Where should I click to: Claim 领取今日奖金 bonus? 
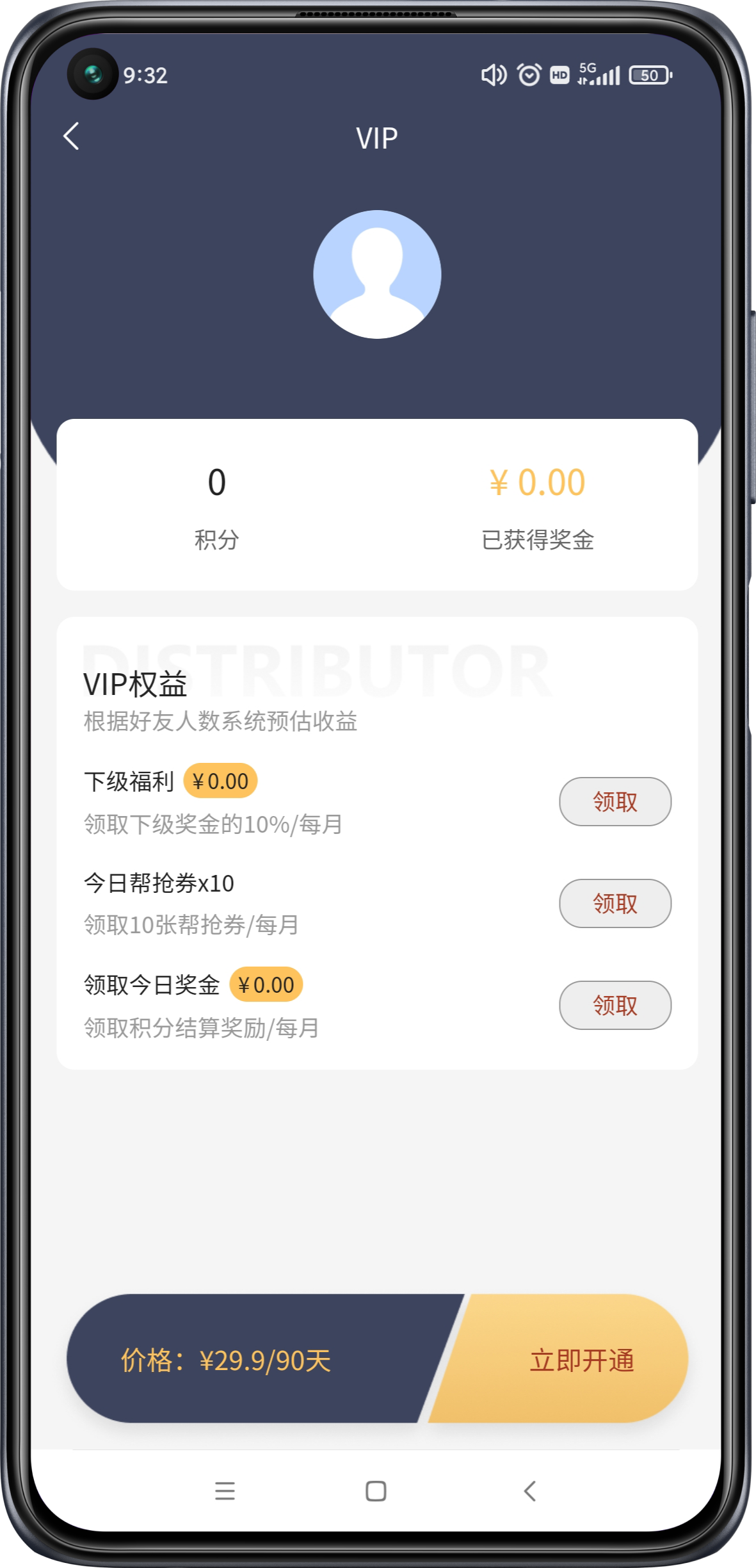click(x=615, y=1005)
